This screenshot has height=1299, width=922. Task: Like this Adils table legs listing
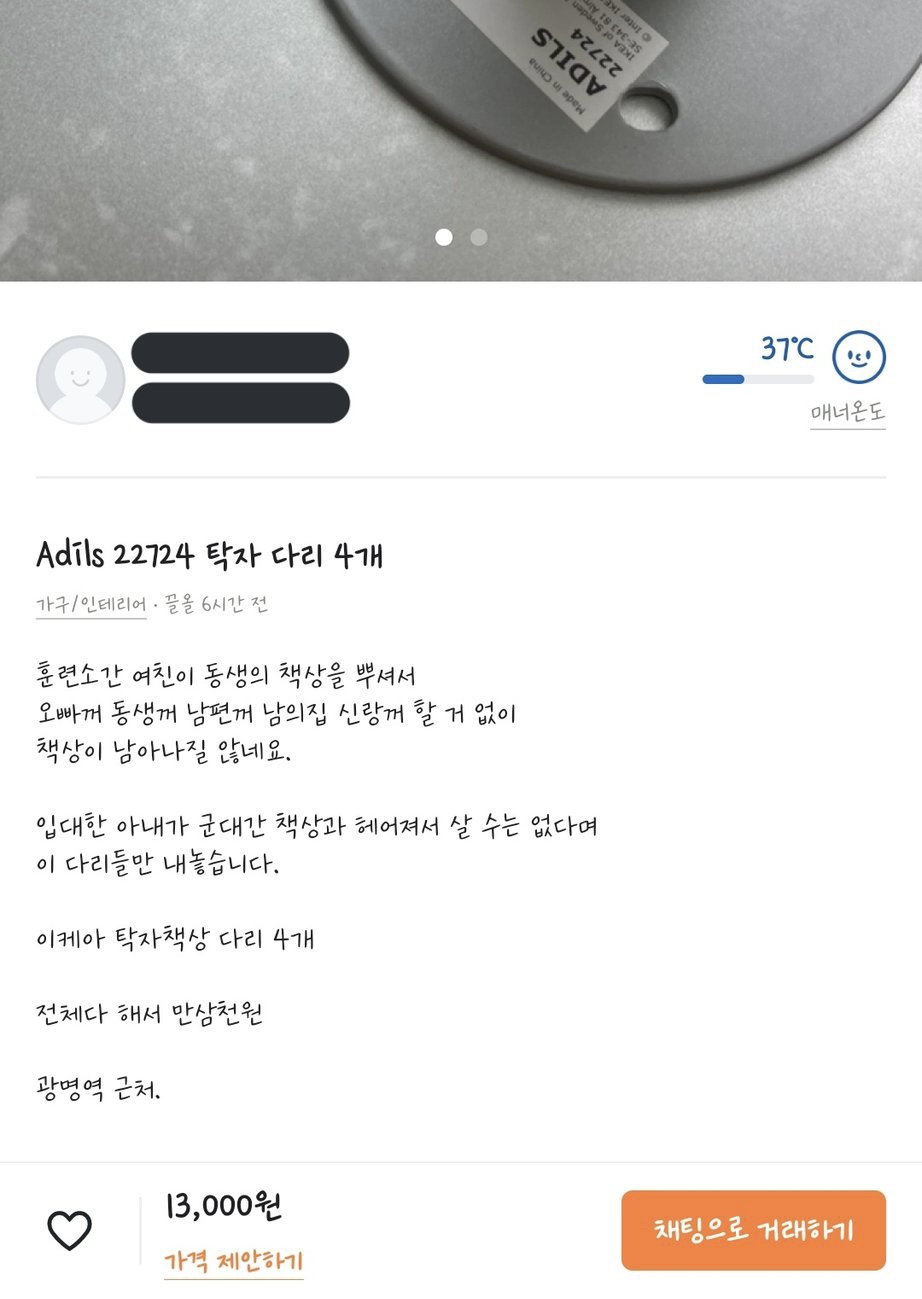(x=70, y=1230)
